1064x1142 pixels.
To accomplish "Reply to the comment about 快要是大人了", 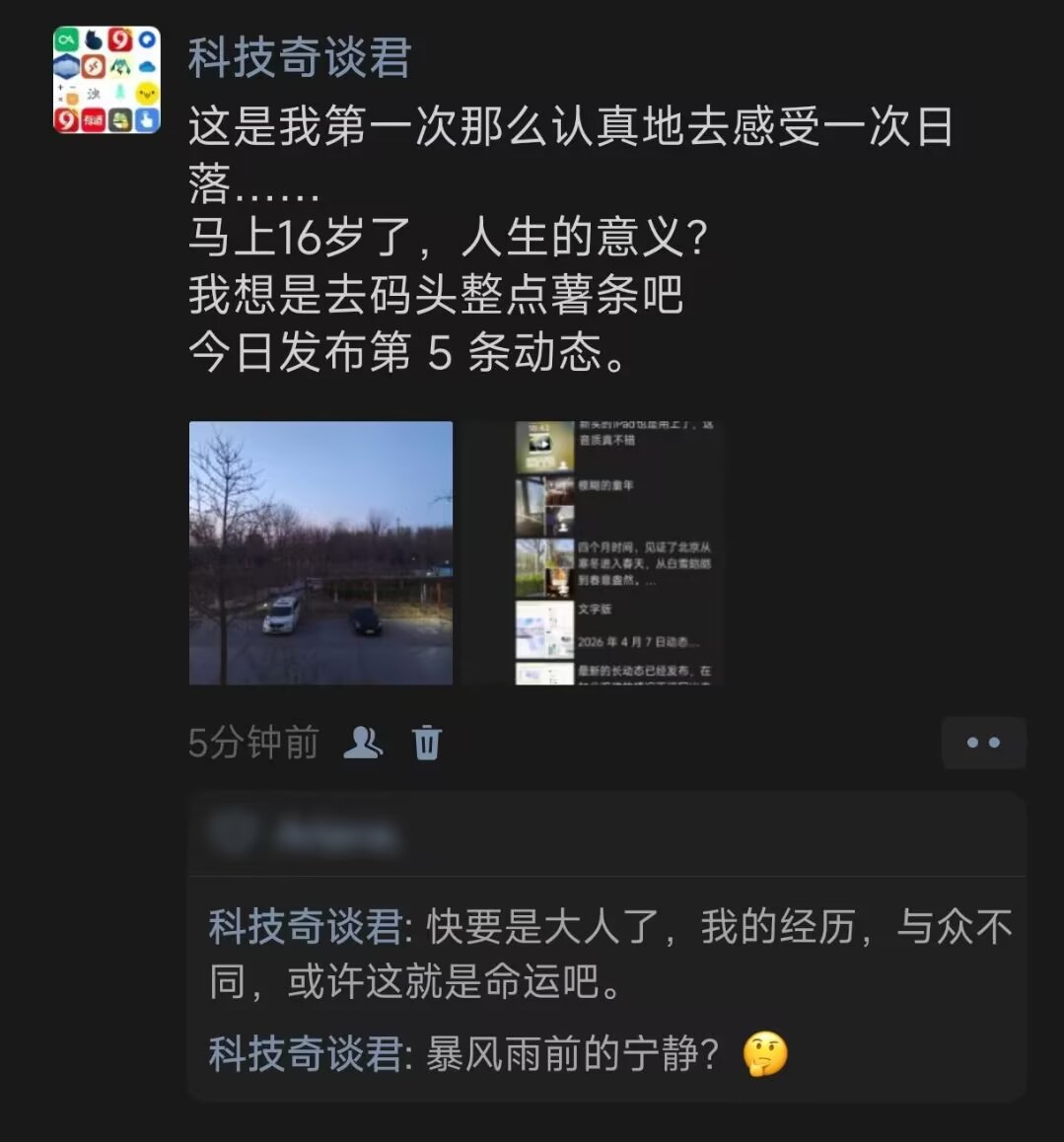I will (609, 954).
